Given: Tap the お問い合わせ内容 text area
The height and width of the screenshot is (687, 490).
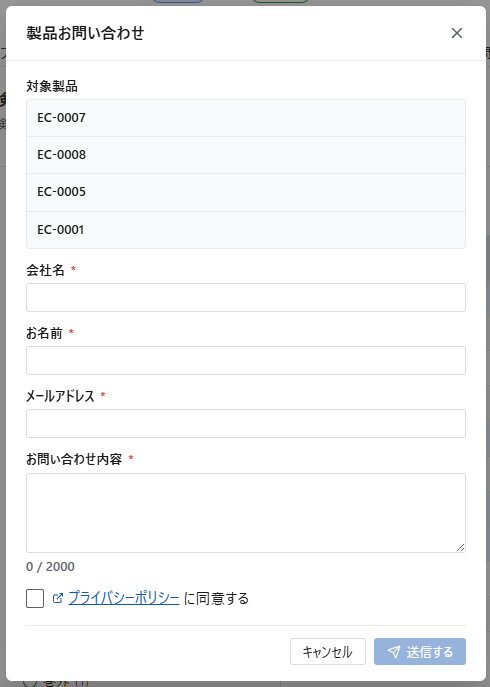Looking at the screenshot, I should point(246,513).
